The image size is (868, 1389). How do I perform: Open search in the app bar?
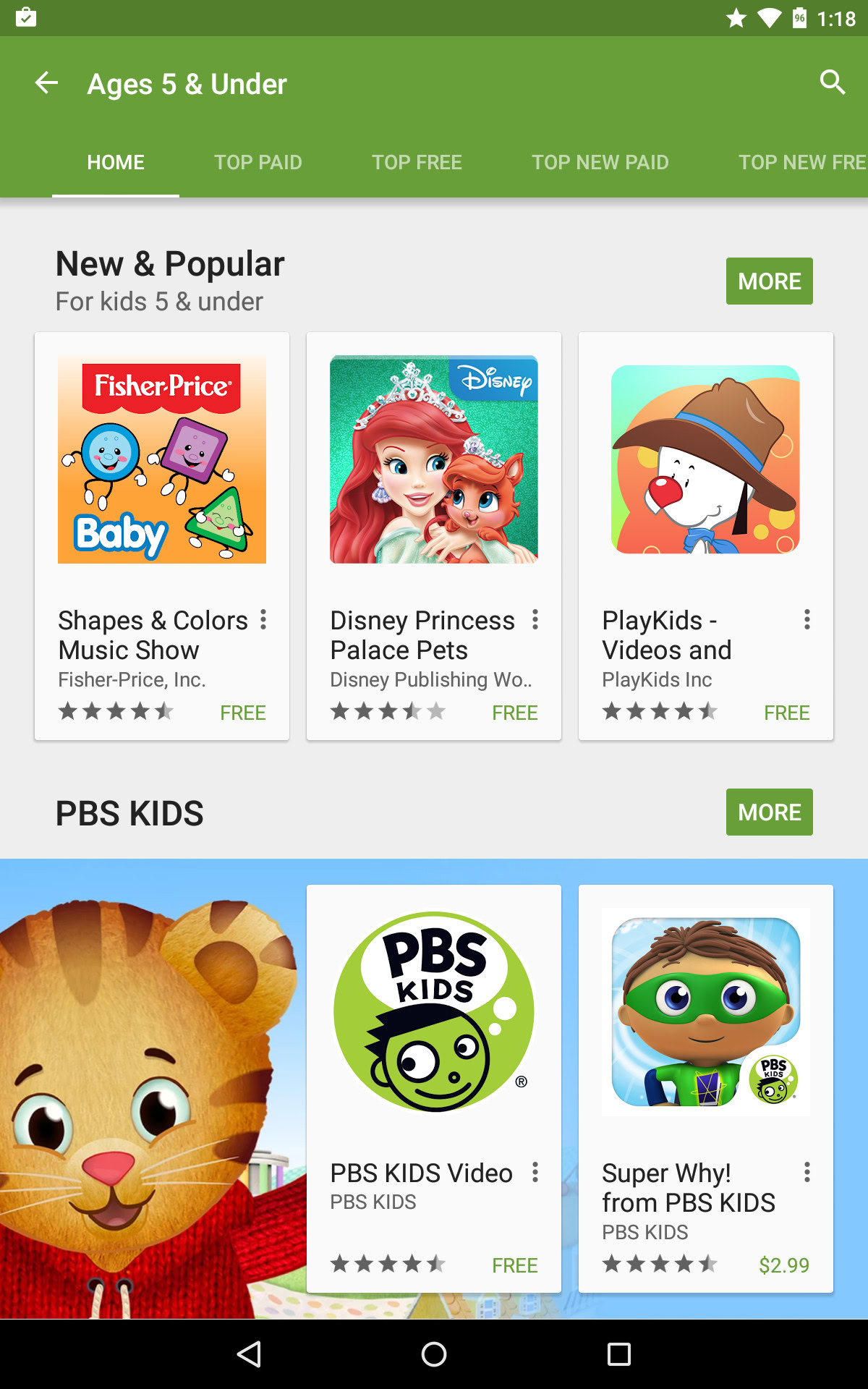click(833, 83)
